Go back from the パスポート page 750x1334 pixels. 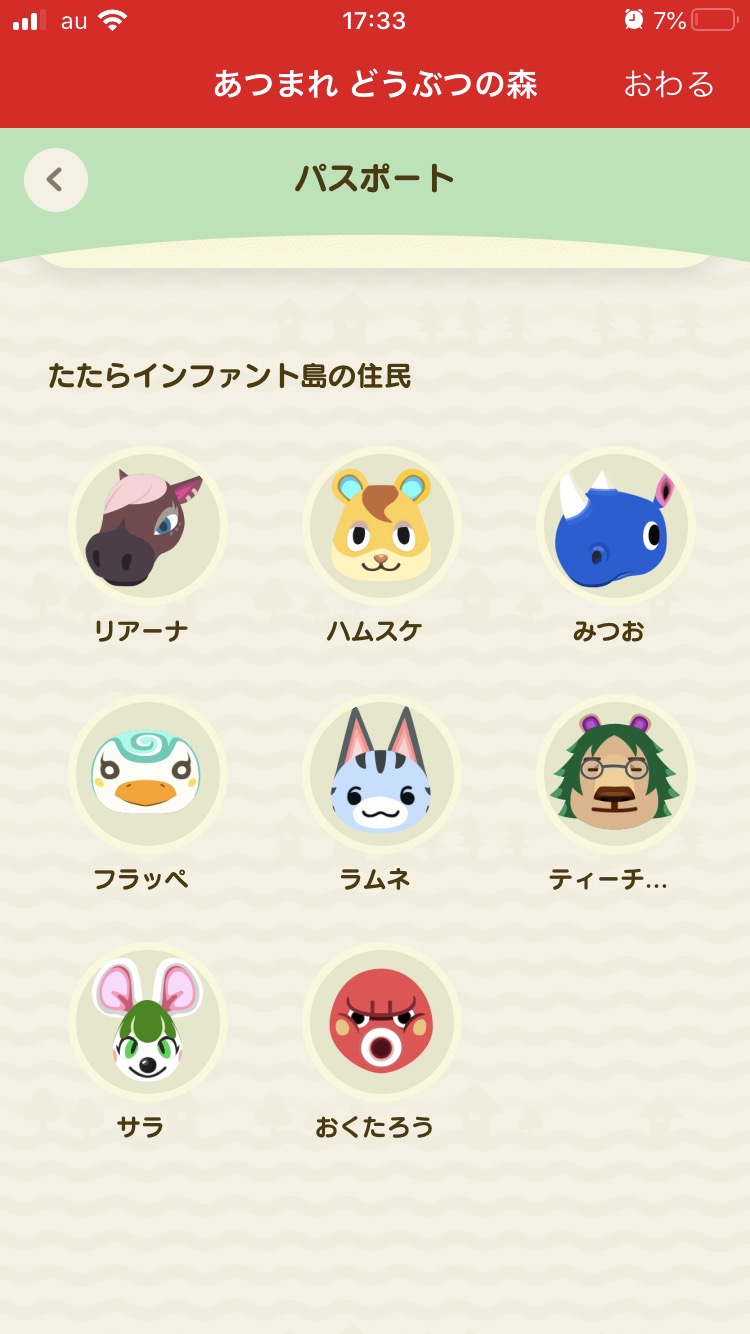pyautogui.click(x=56, y=180)
